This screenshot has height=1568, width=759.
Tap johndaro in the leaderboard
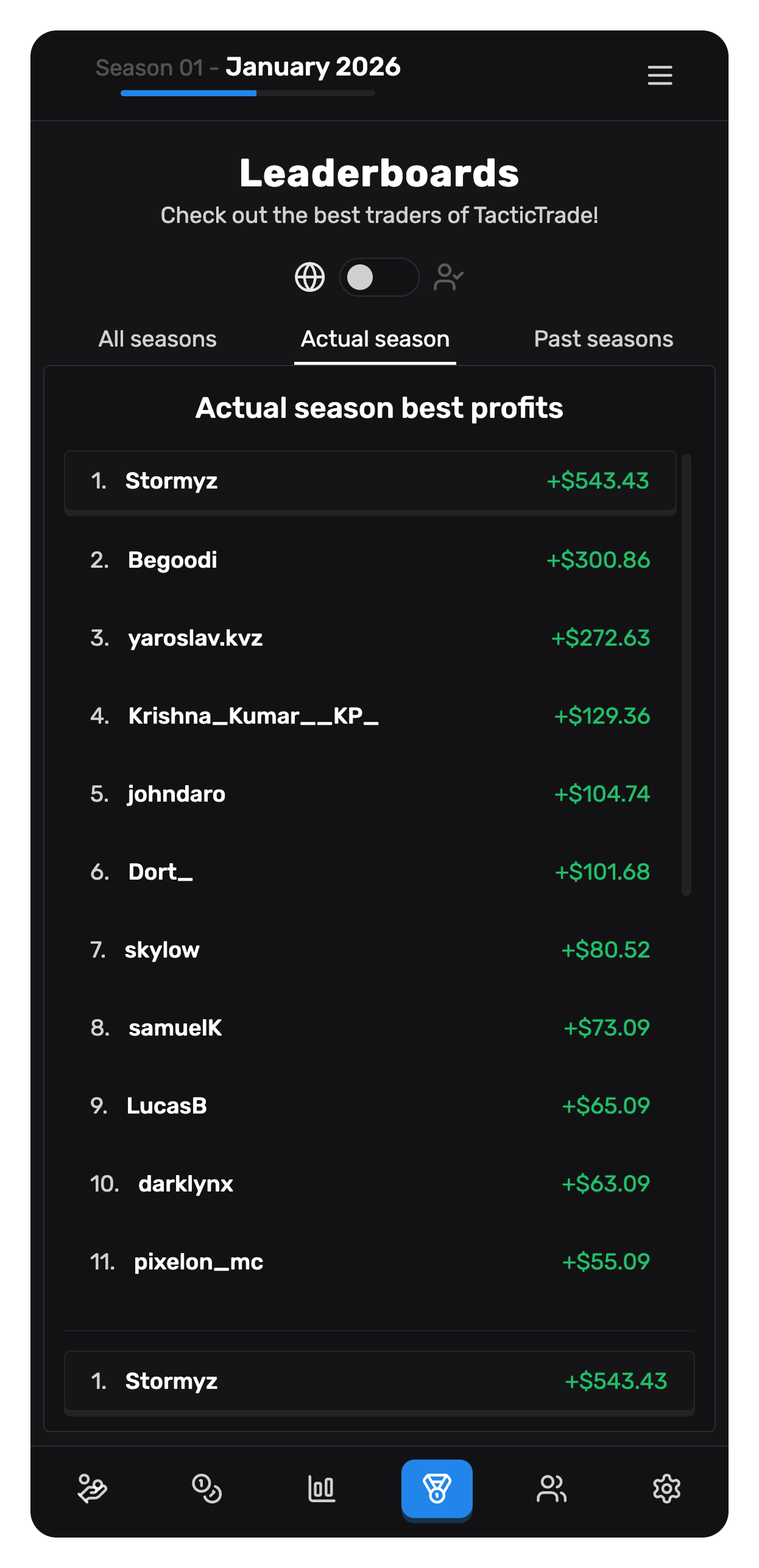click(370, 794)
